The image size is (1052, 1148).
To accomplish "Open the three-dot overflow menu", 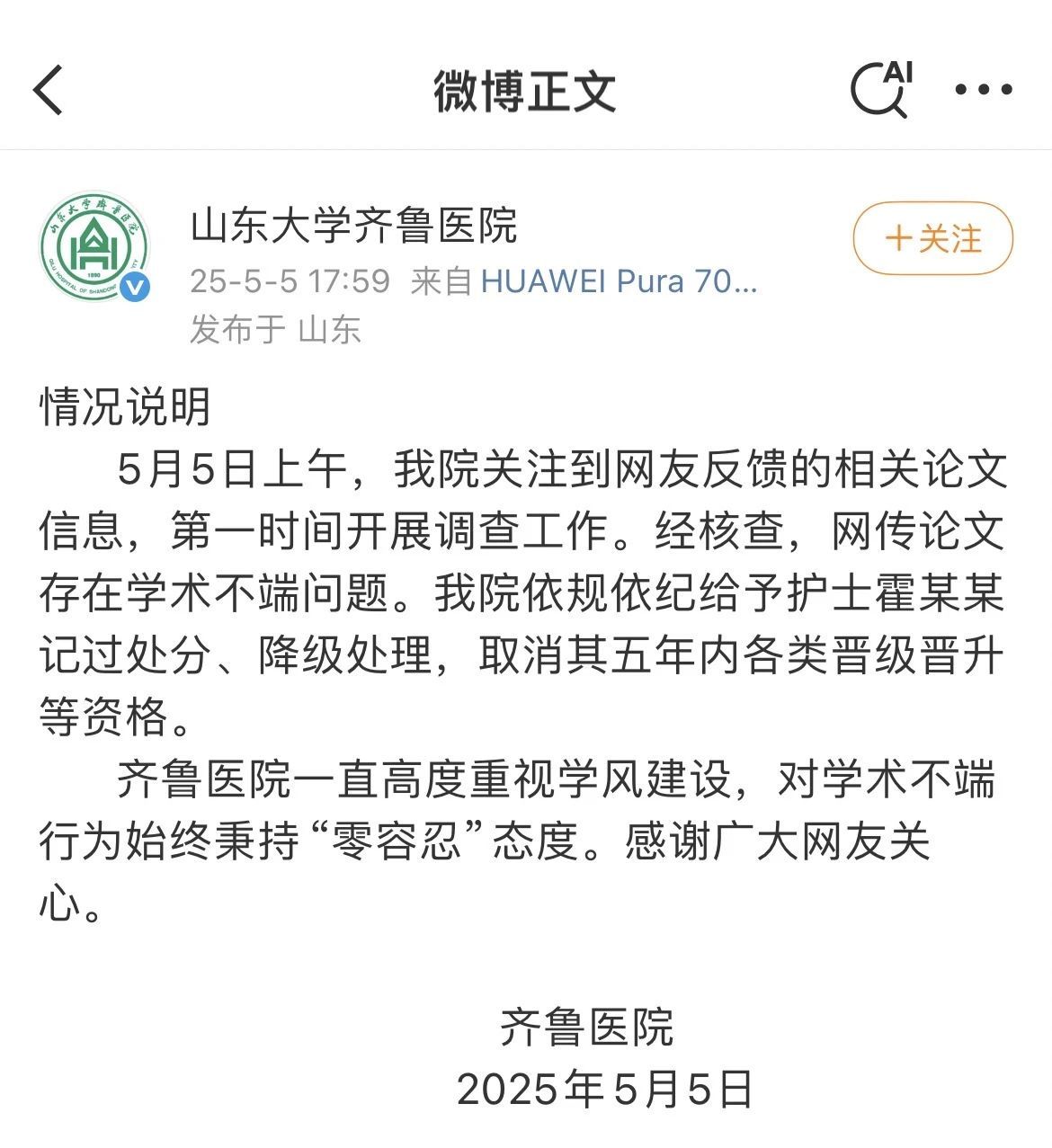I will [x=983, y=90].
